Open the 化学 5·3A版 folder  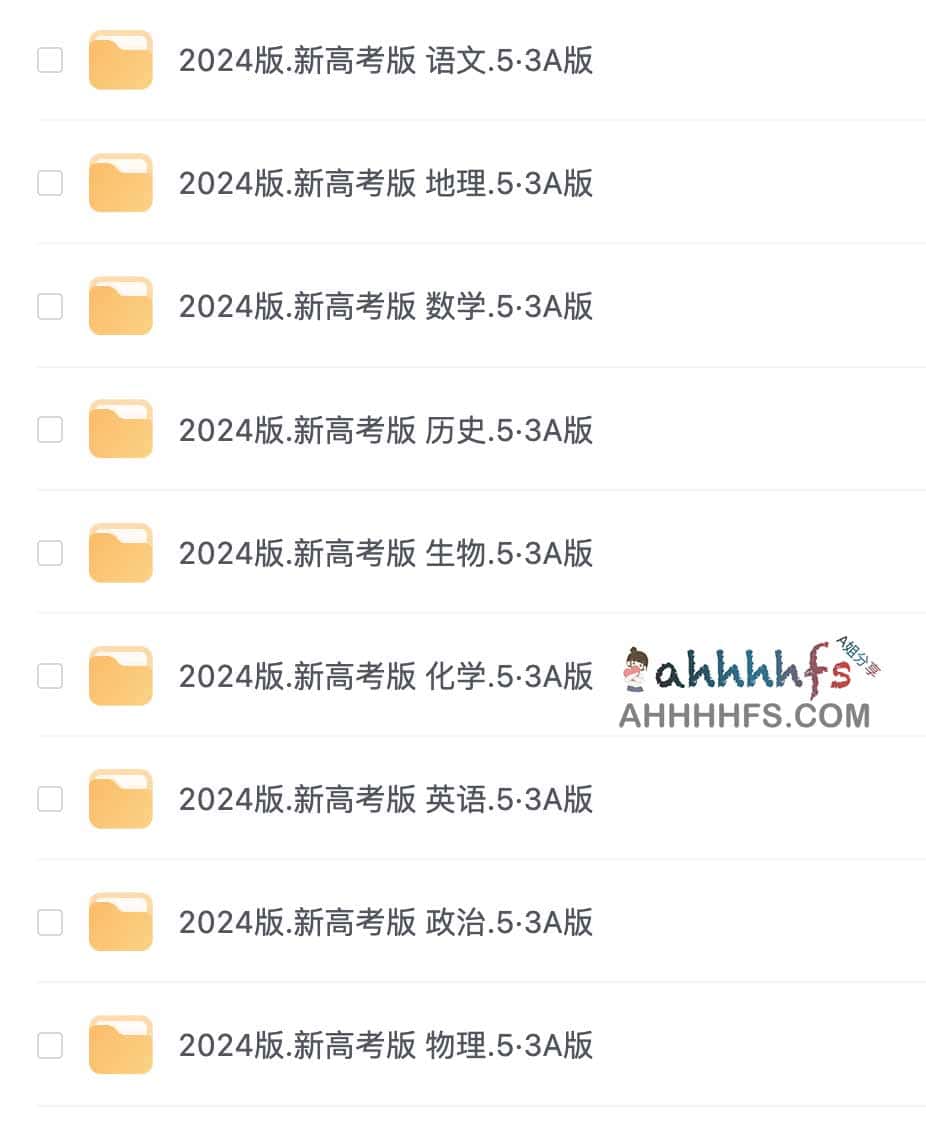(385, 676)
